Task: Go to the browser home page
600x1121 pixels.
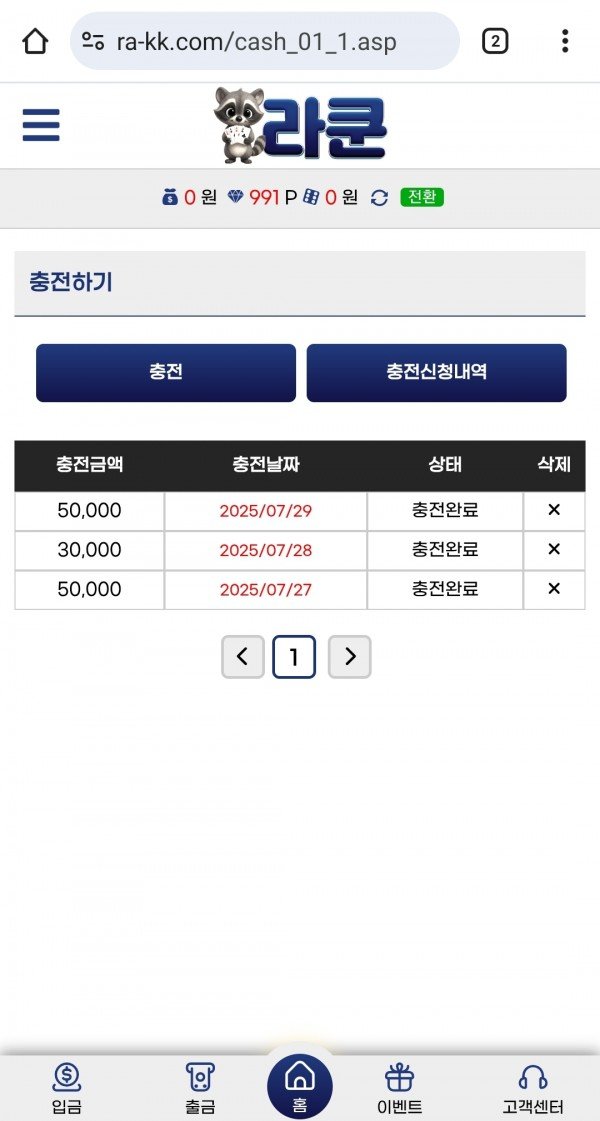Action: point(35,42)
